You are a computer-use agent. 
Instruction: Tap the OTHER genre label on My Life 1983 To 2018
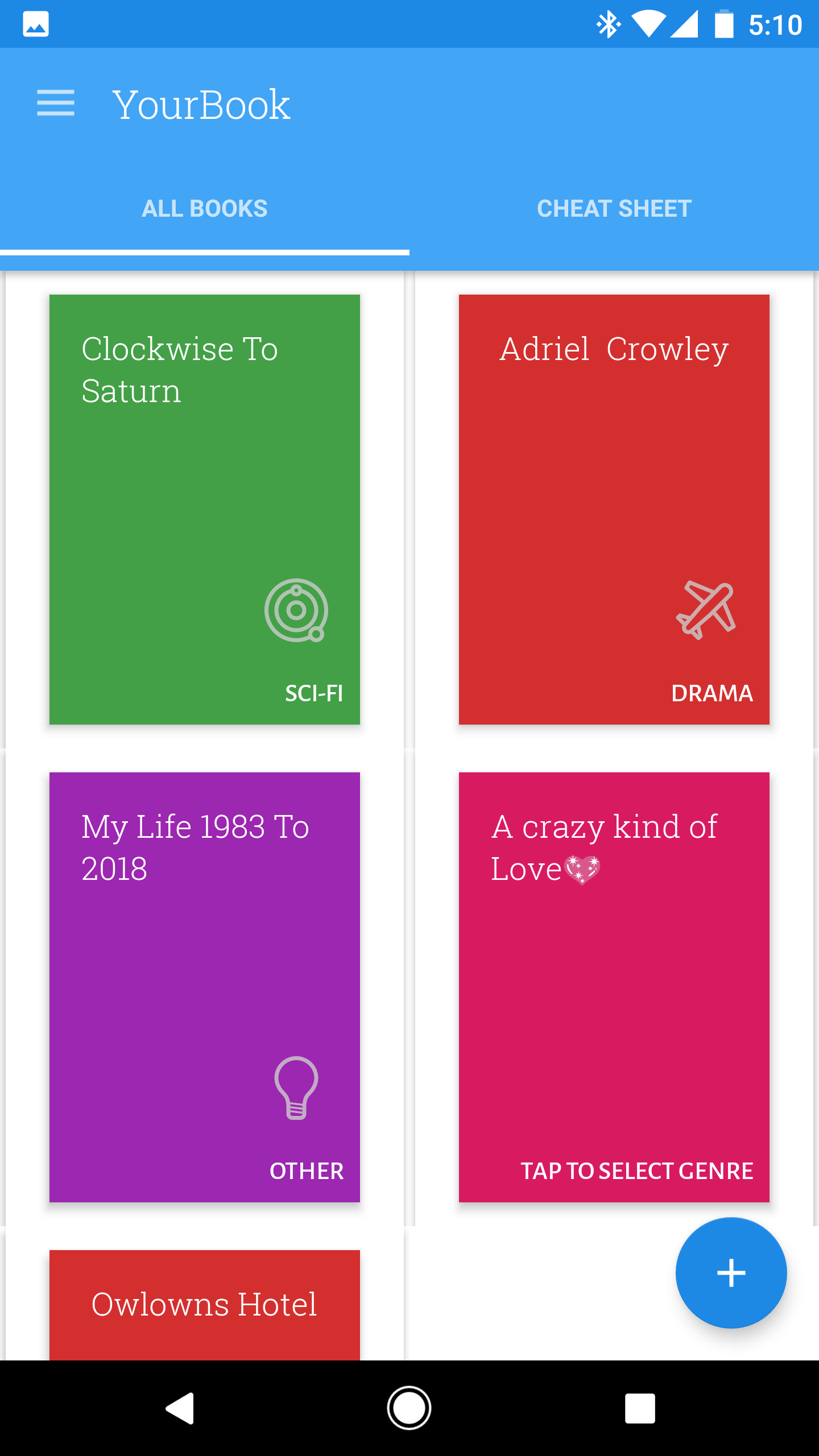305,1171
